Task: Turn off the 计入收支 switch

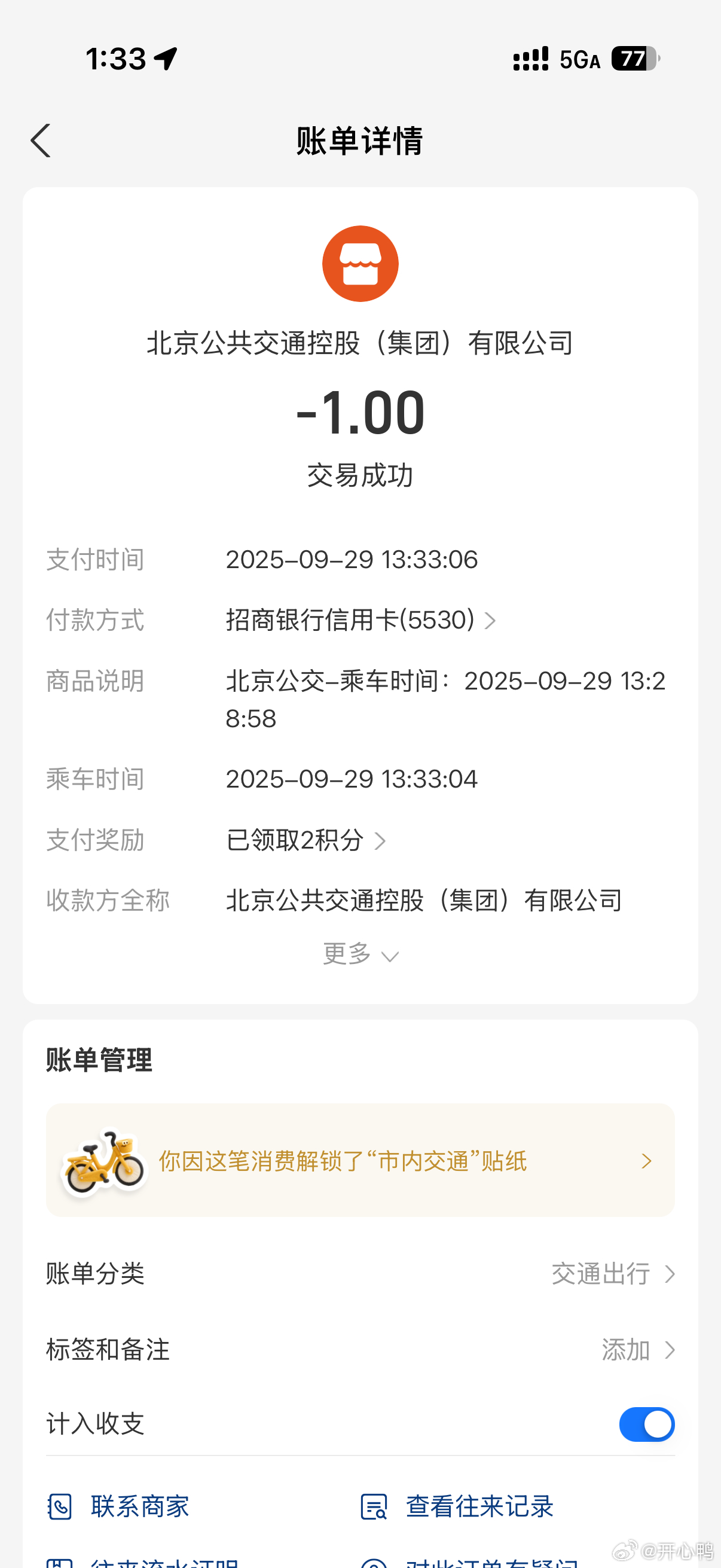Action: [646, 1425]
